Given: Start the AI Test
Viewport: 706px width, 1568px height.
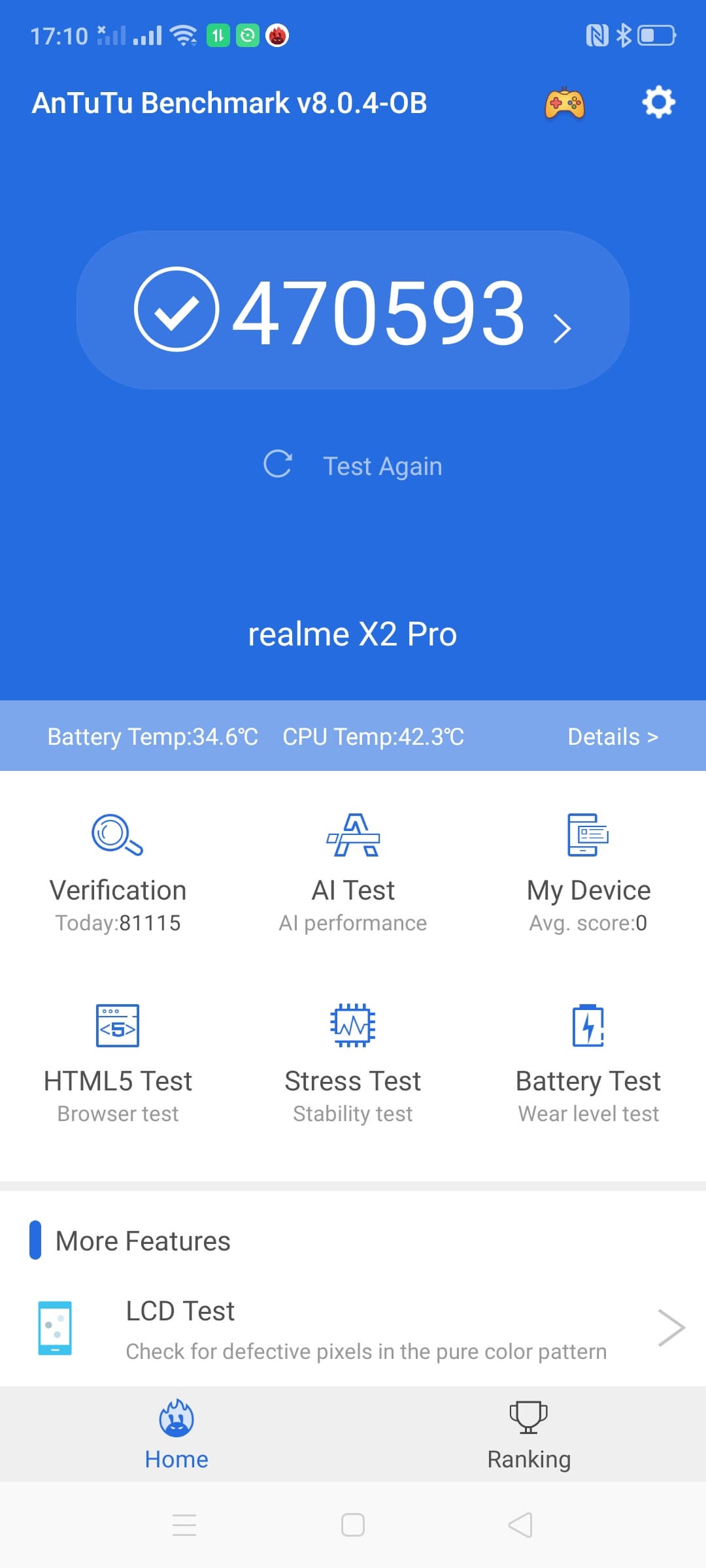Looking at the screenshot, I should [353, 872].
